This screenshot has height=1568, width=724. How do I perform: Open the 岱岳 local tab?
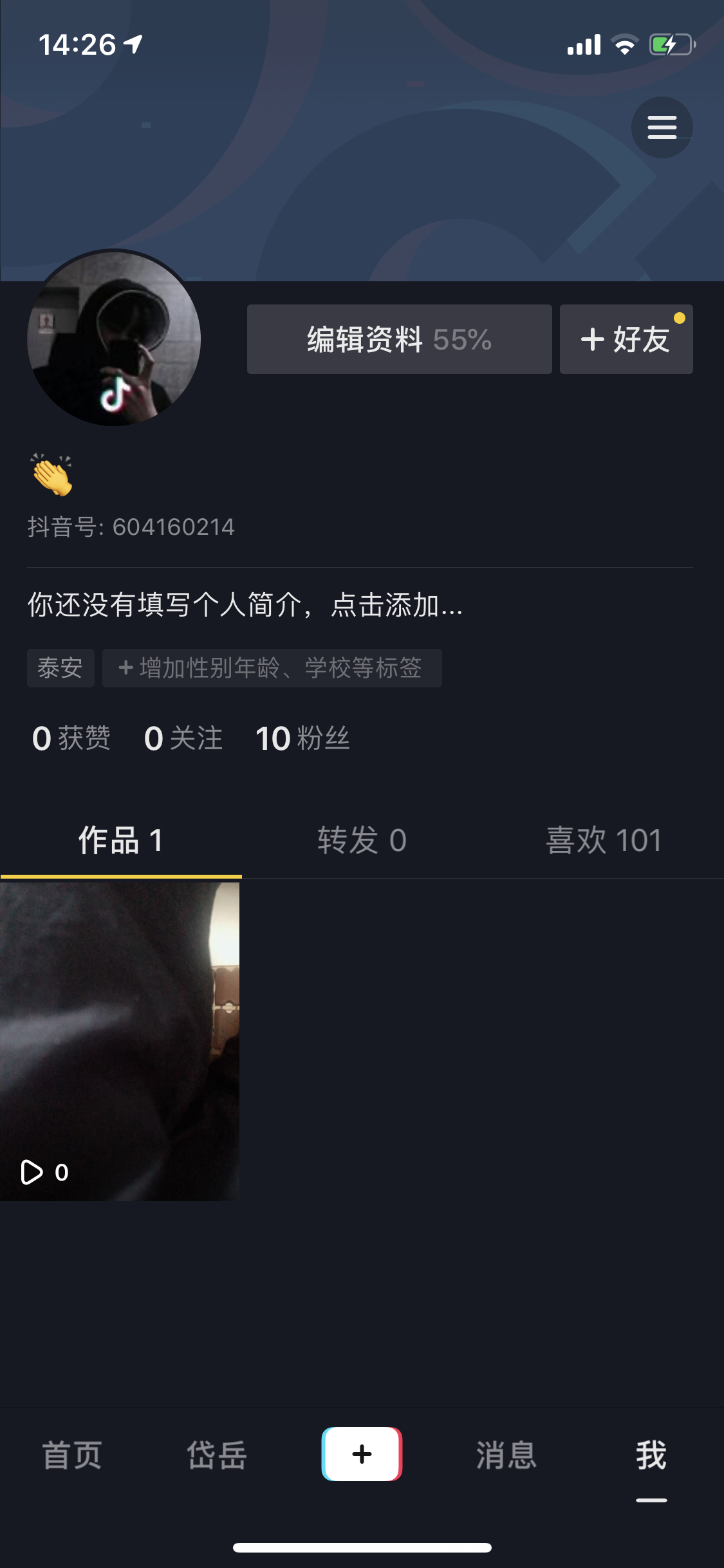click(217, 1455)
